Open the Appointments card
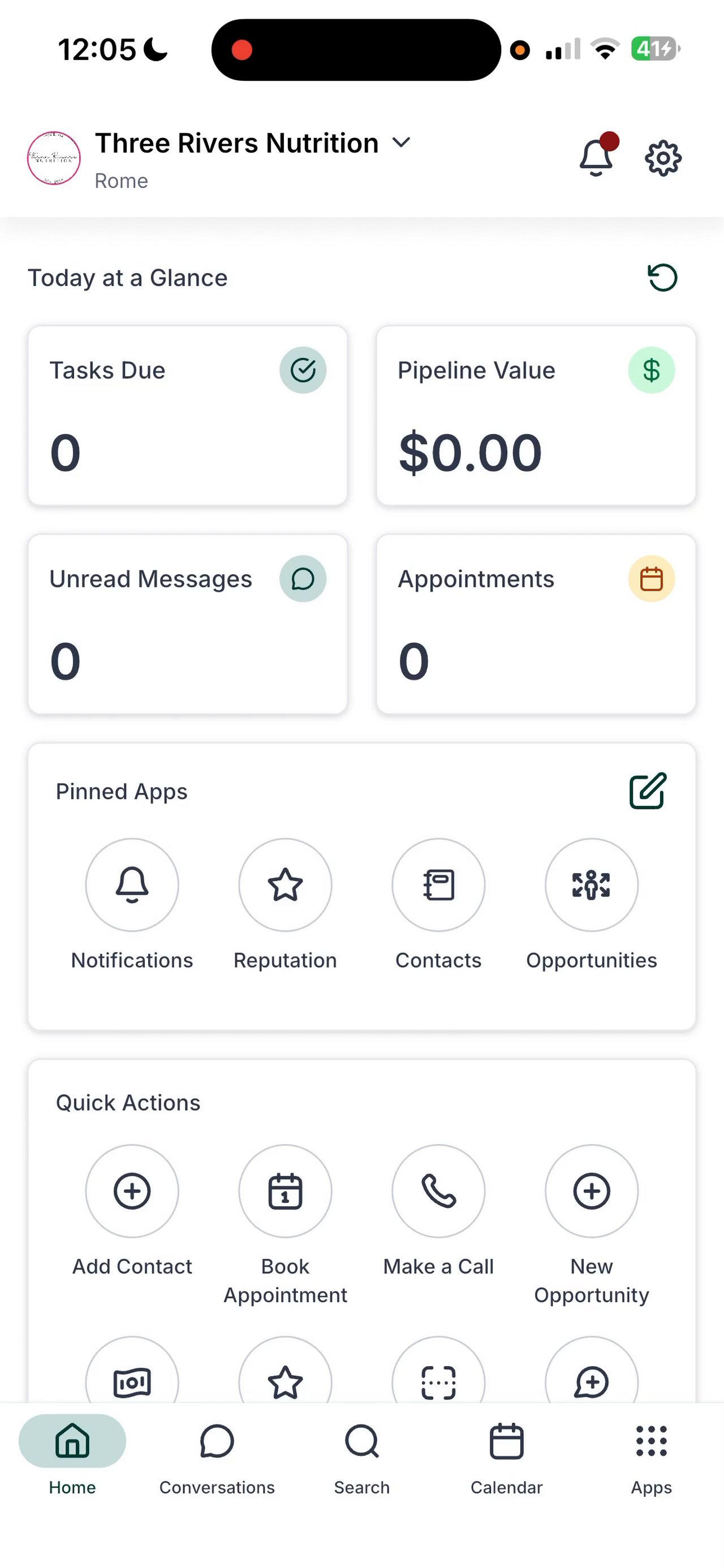Image resolution: width=724 pixels, height=1568 pixels. point(536,624)
